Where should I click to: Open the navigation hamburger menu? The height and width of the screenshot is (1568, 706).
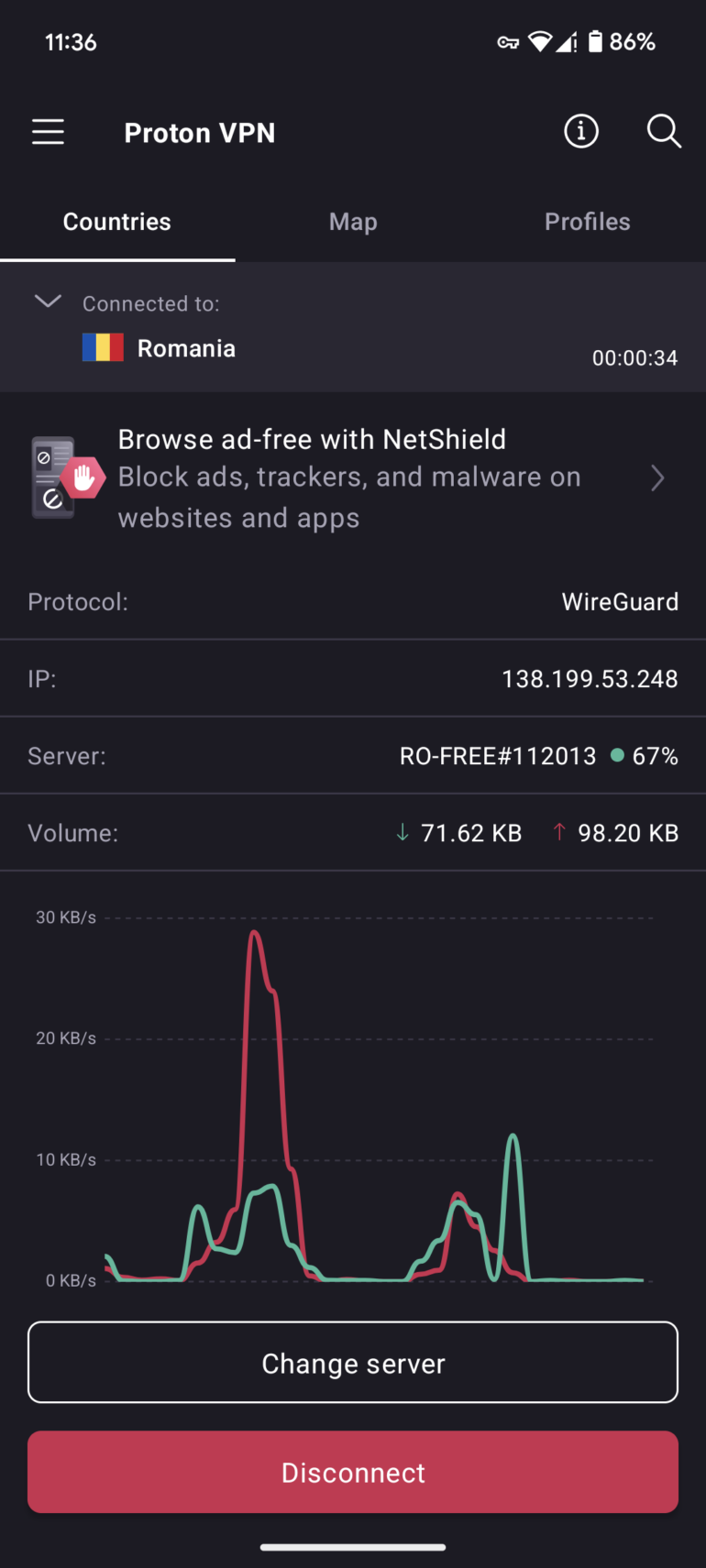tap(48, 131)
